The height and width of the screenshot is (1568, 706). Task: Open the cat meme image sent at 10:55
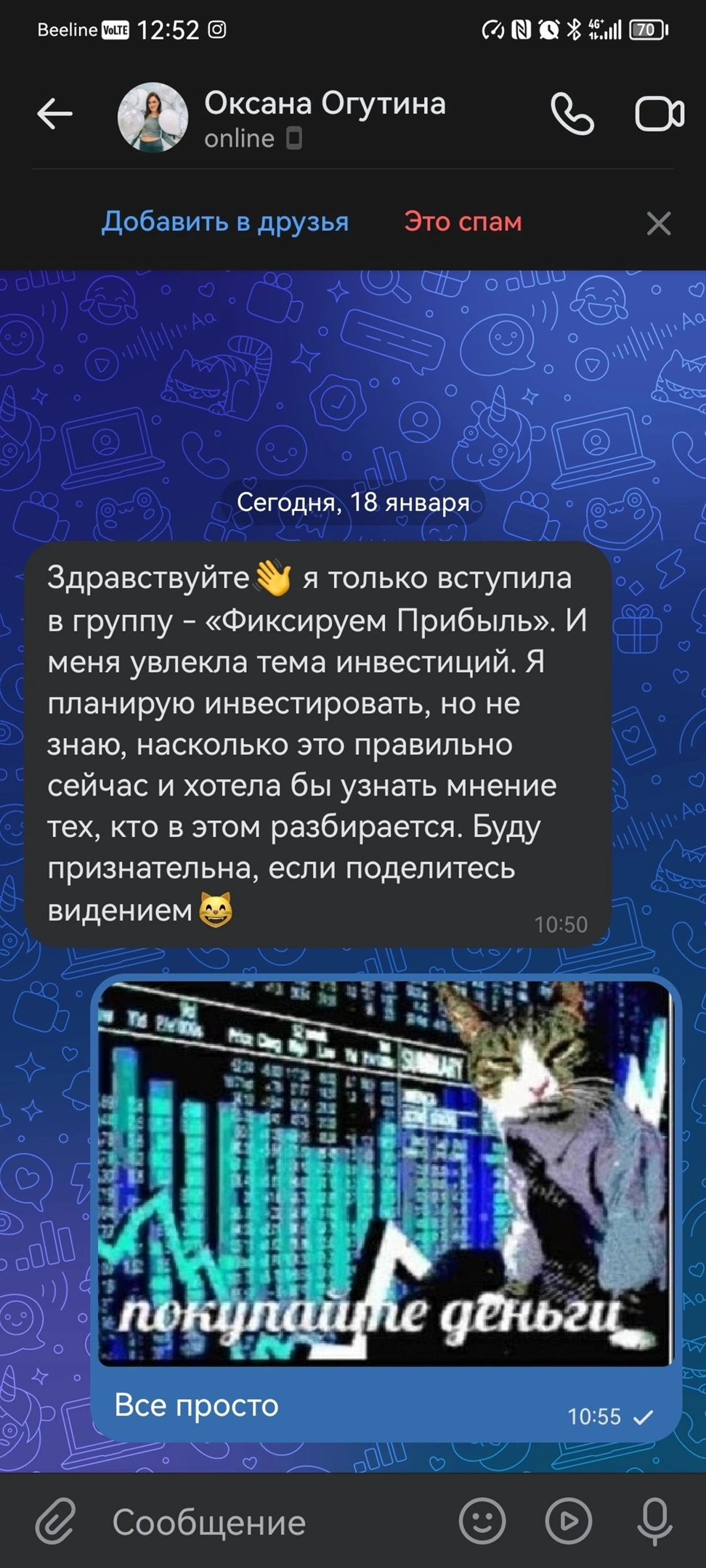pos(385,1173)
